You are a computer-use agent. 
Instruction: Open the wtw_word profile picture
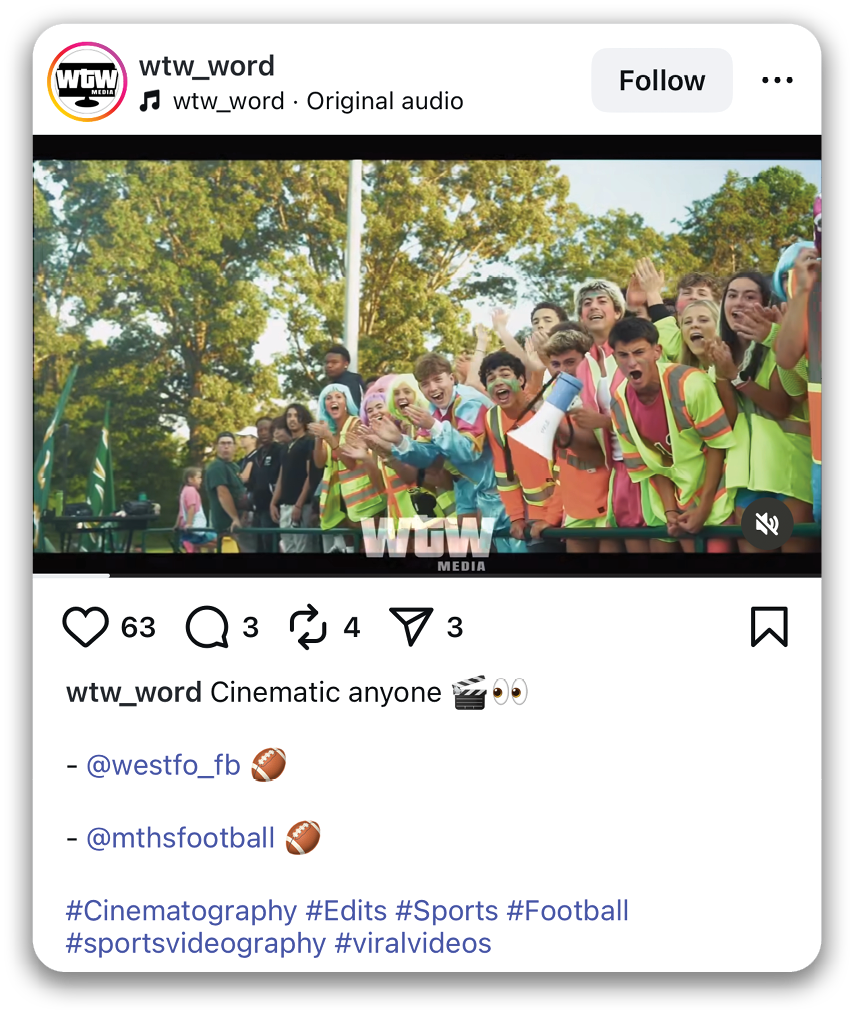88,82
